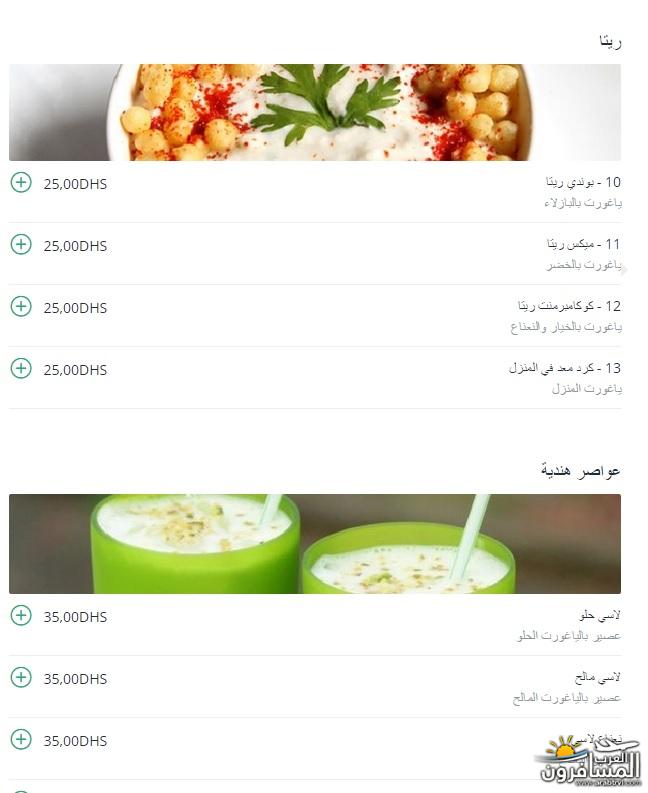Add كرد معد في المنزل item
This screenshot has height=793, width=648.
coord(21,368)
